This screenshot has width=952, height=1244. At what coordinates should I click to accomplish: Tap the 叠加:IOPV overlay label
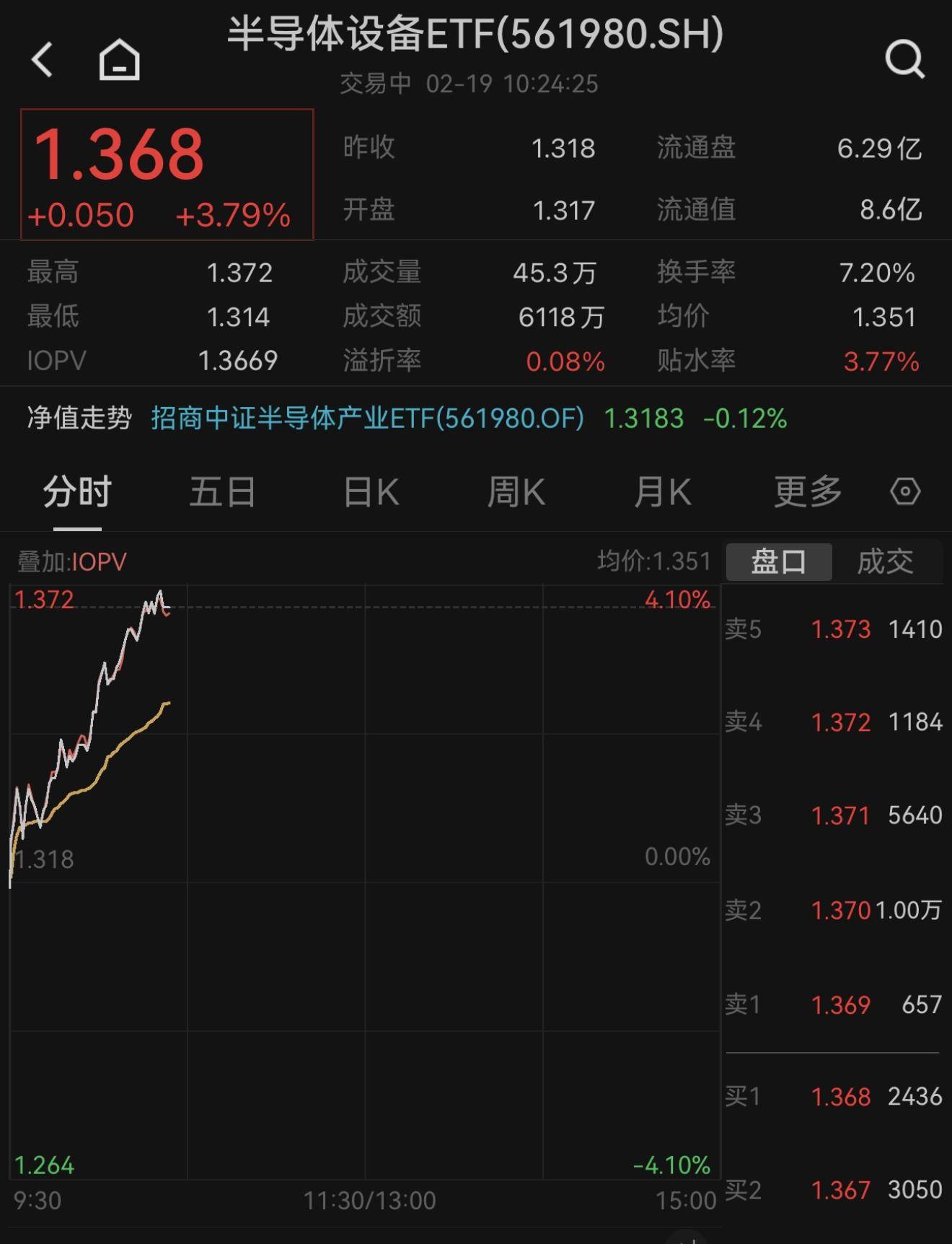point(72,562)
